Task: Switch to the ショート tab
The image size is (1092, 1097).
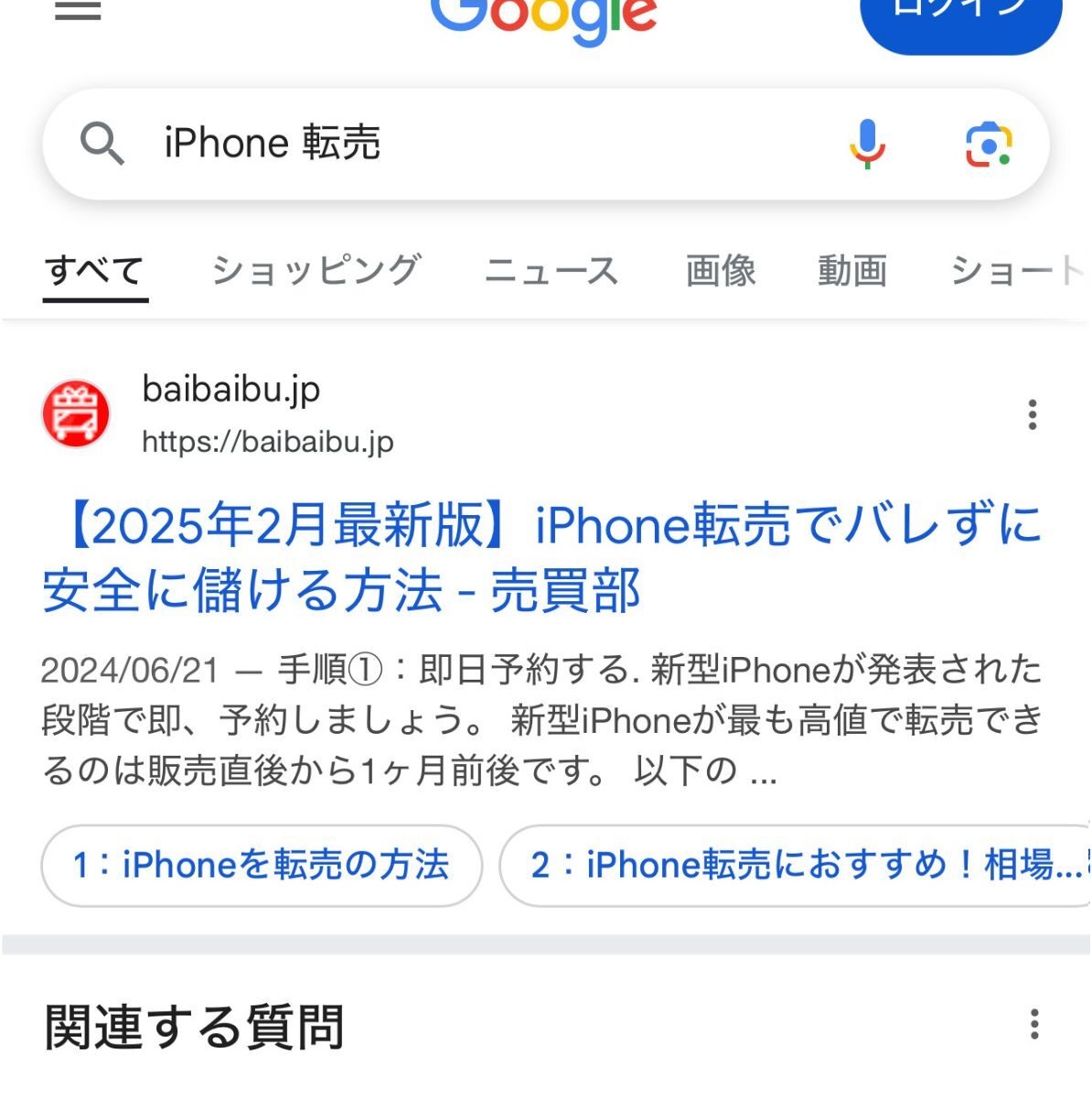Action: [1015, 271]
